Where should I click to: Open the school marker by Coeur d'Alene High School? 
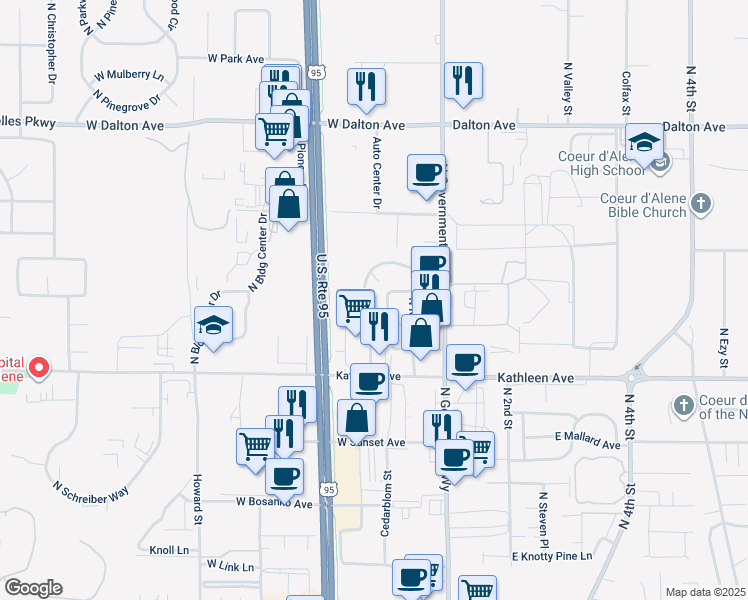pos(646,142)
